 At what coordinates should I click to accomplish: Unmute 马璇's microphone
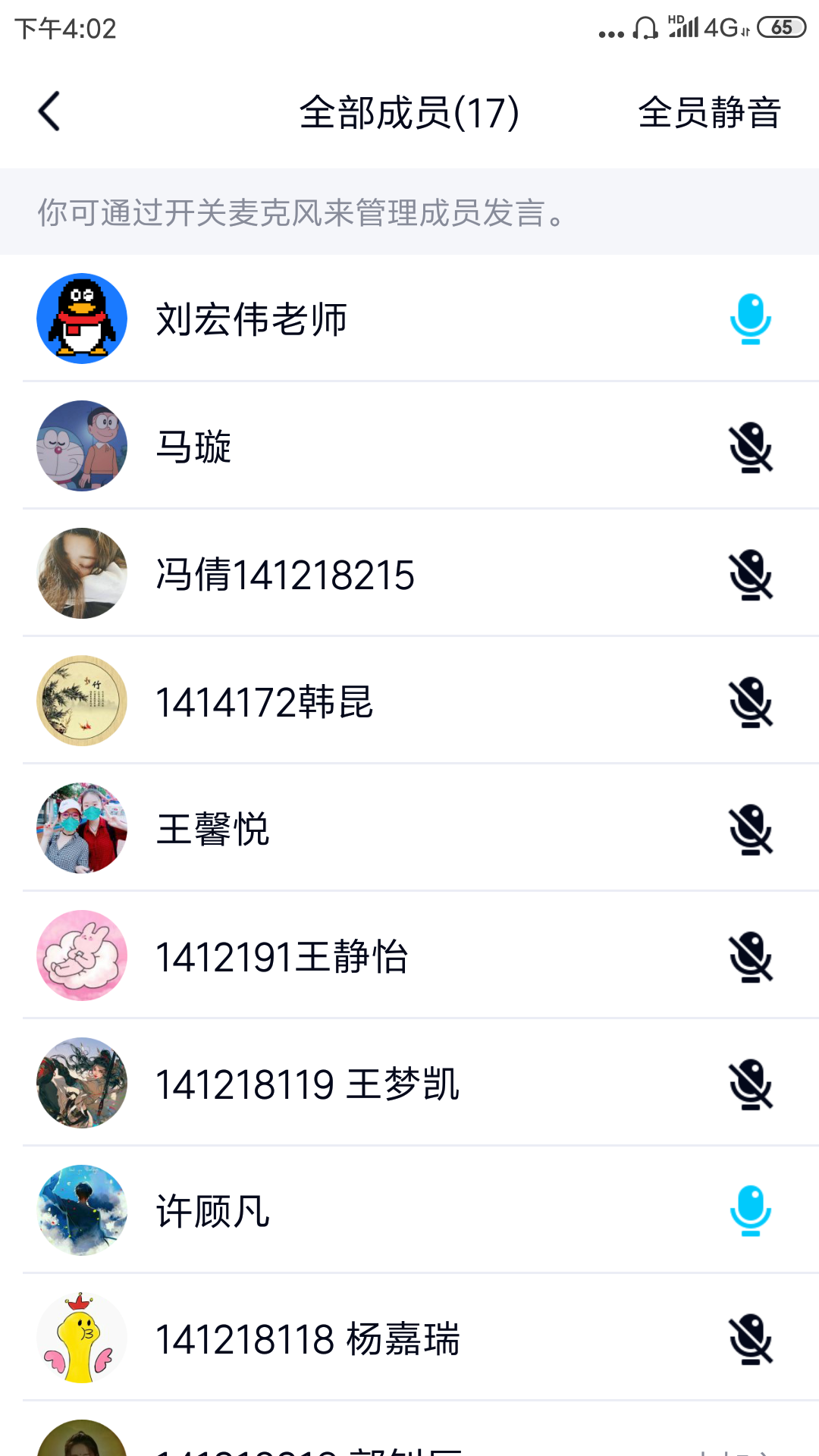[750, 448]
